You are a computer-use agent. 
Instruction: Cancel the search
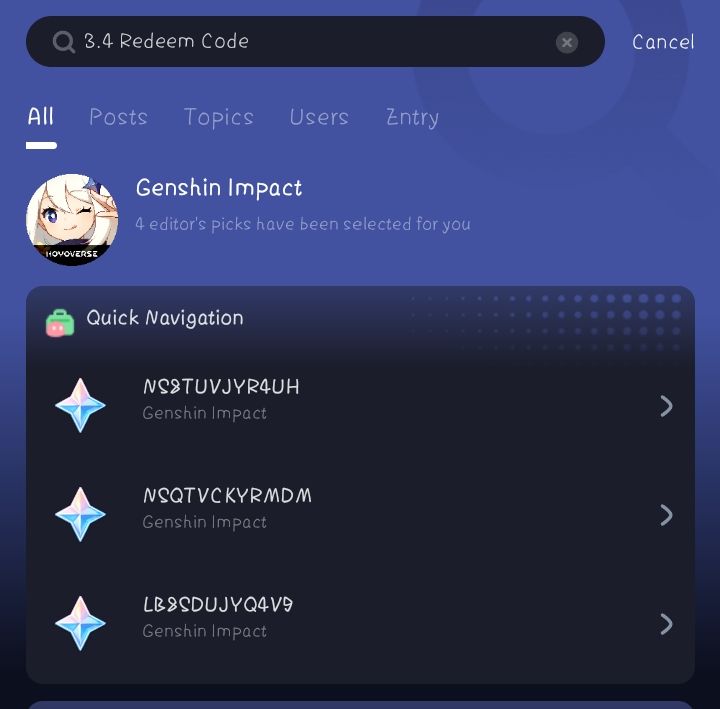pos(662,42)
